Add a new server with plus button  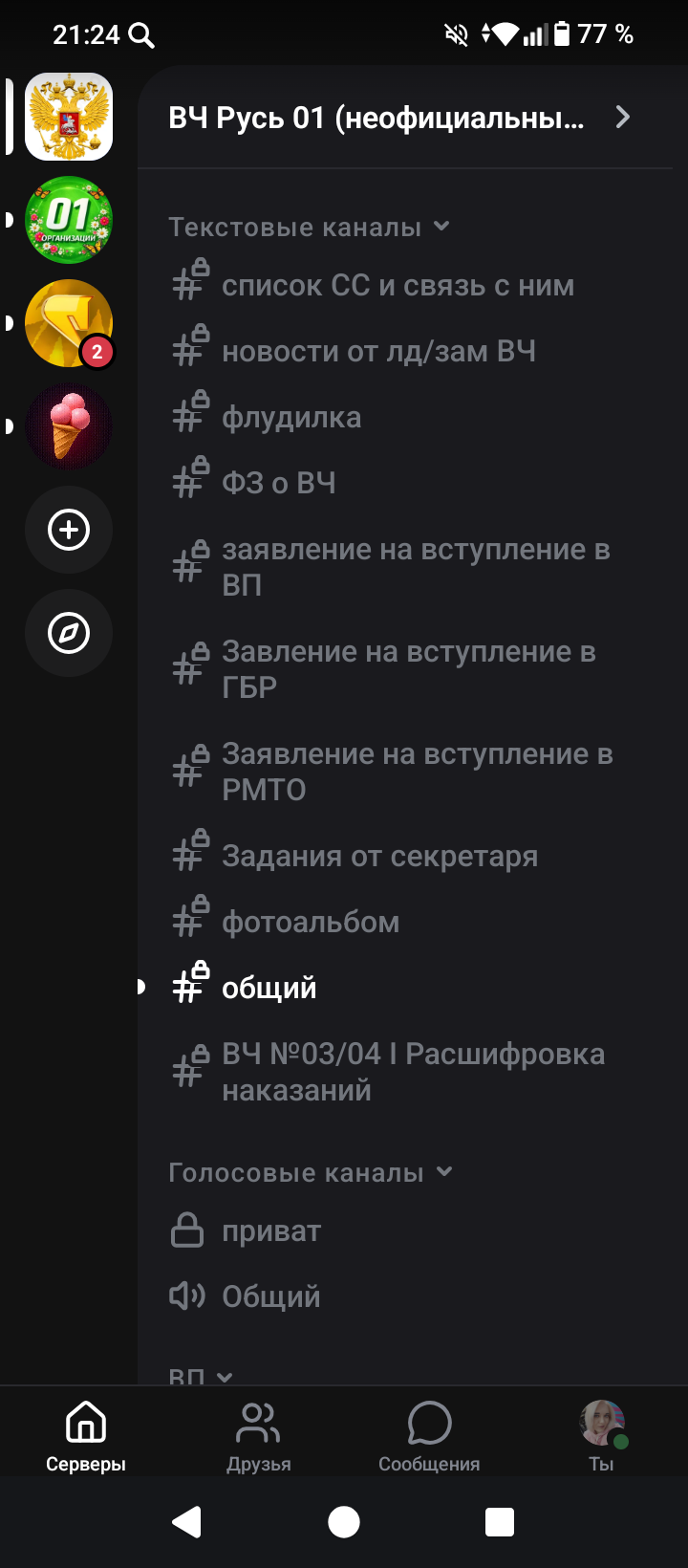pos(69,530)
